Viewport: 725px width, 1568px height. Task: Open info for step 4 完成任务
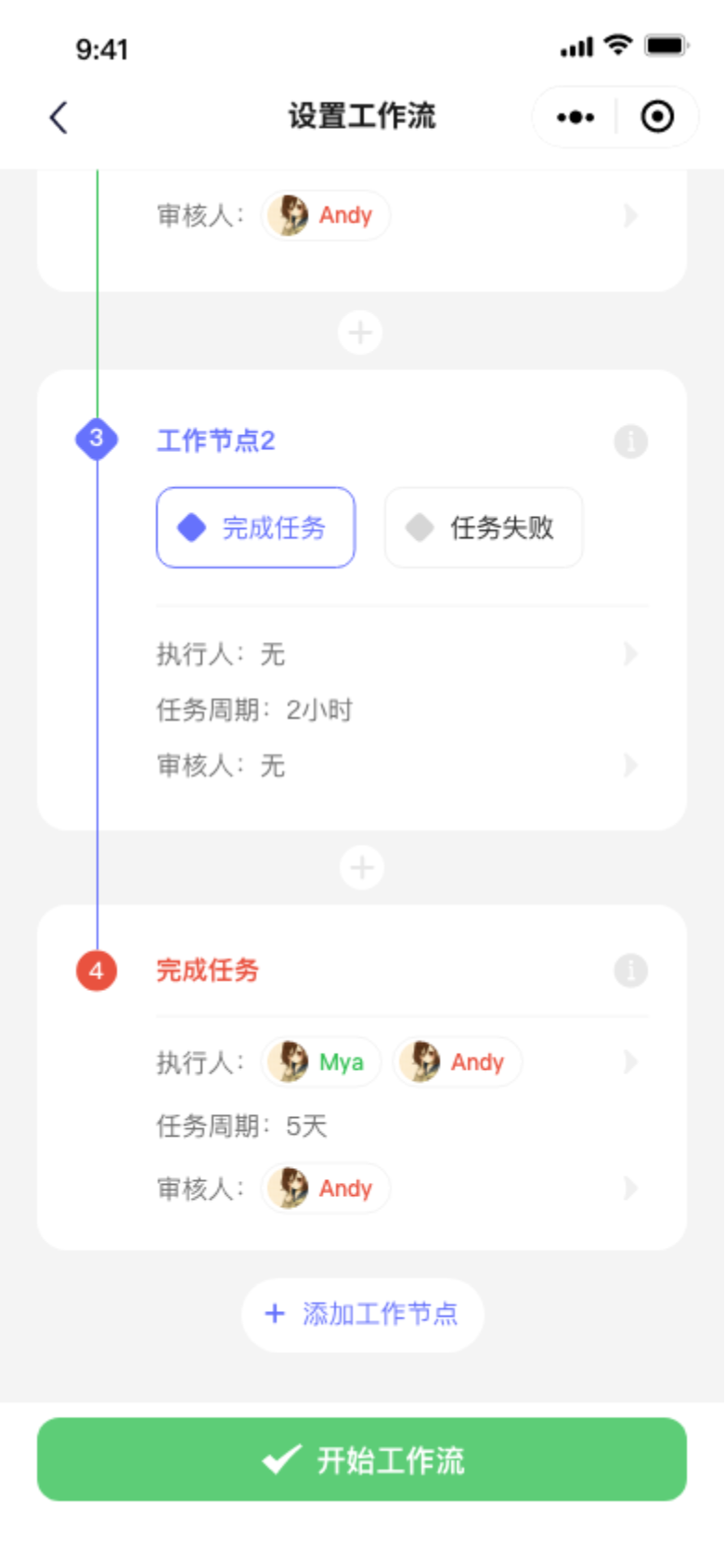coord(630,970)
